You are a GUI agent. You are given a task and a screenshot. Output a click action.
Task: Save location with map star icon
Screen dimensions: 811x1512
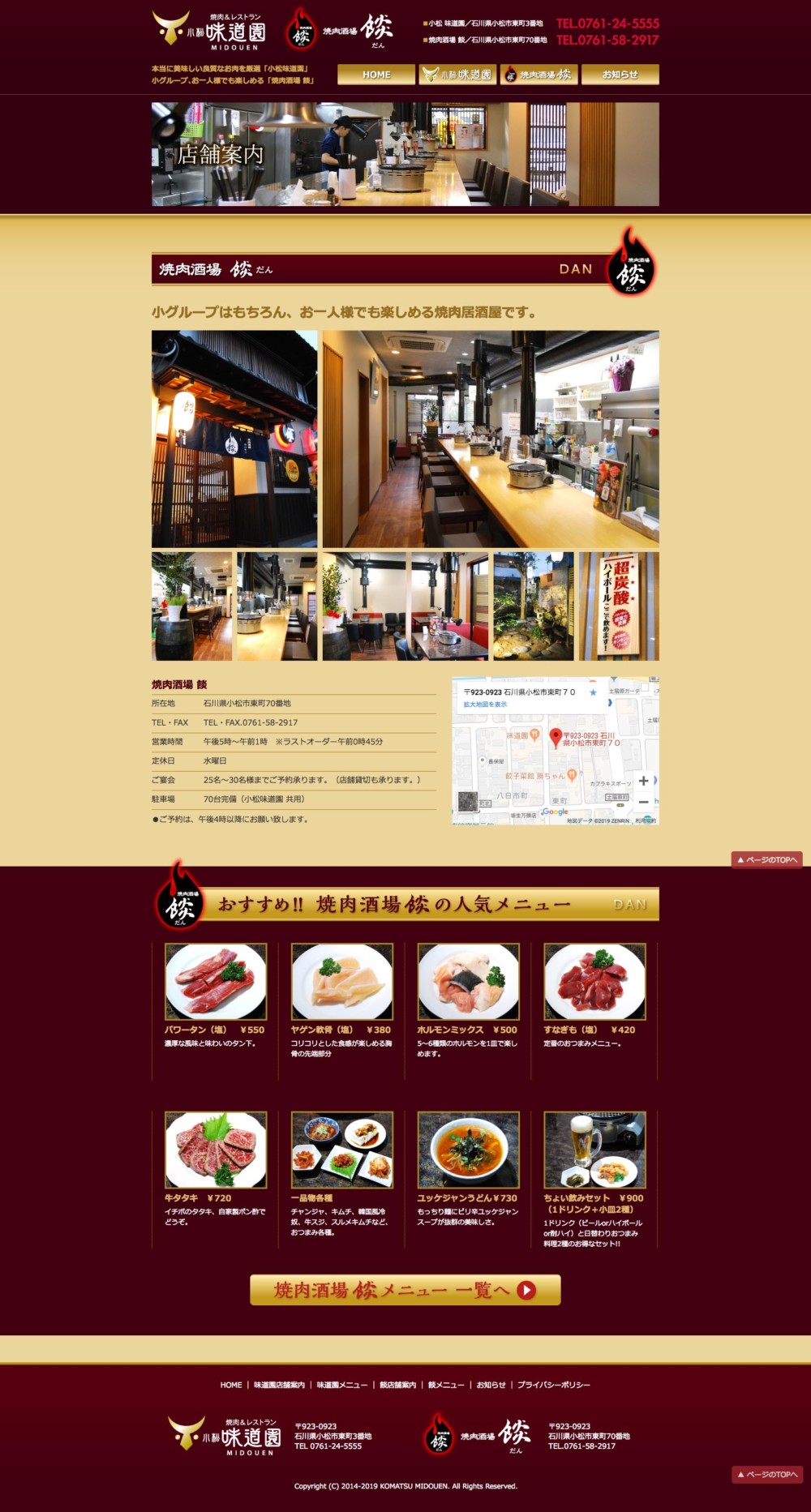point(593,692)
